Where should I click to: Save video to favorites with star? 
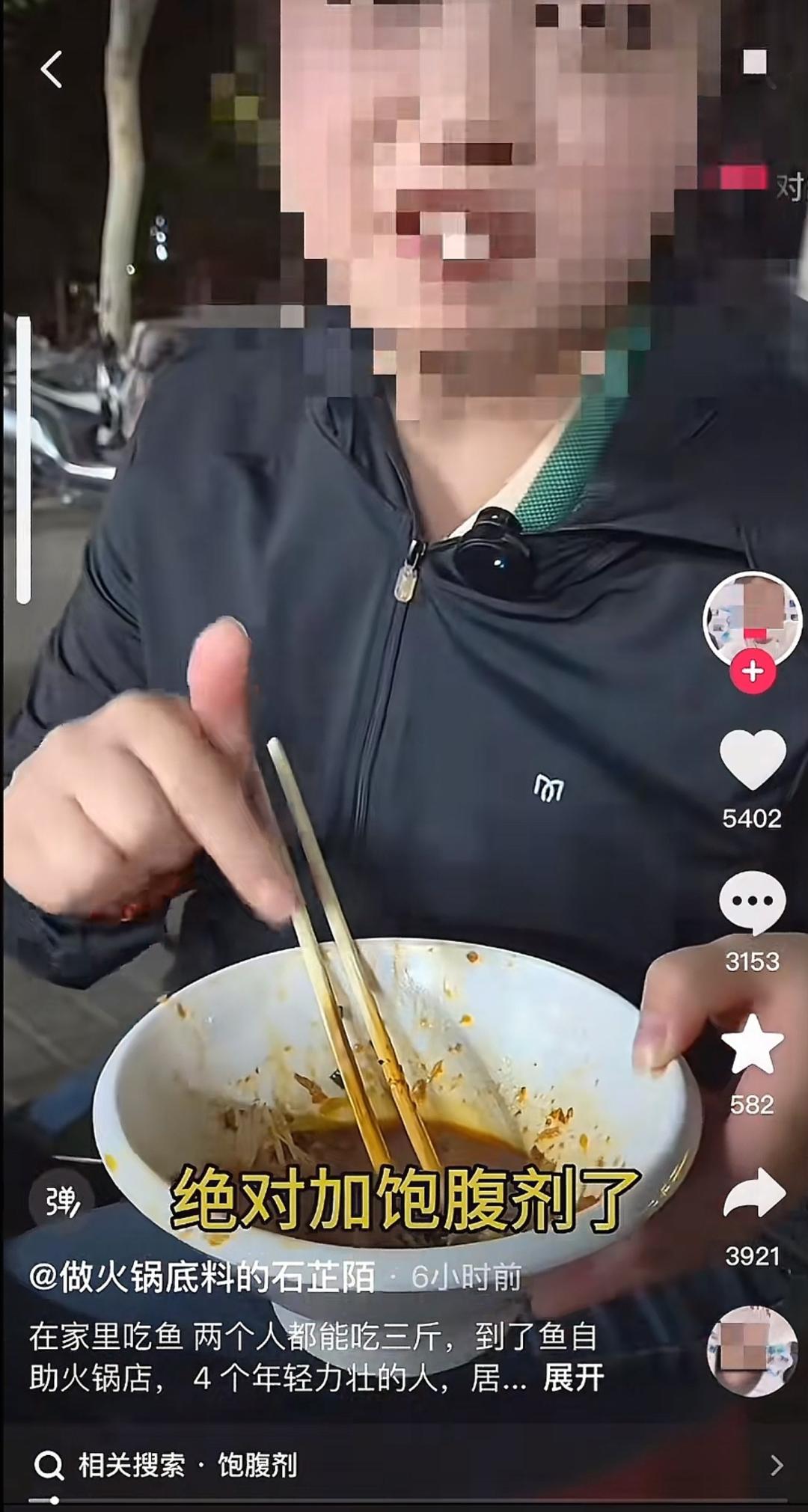point(753,1046)
